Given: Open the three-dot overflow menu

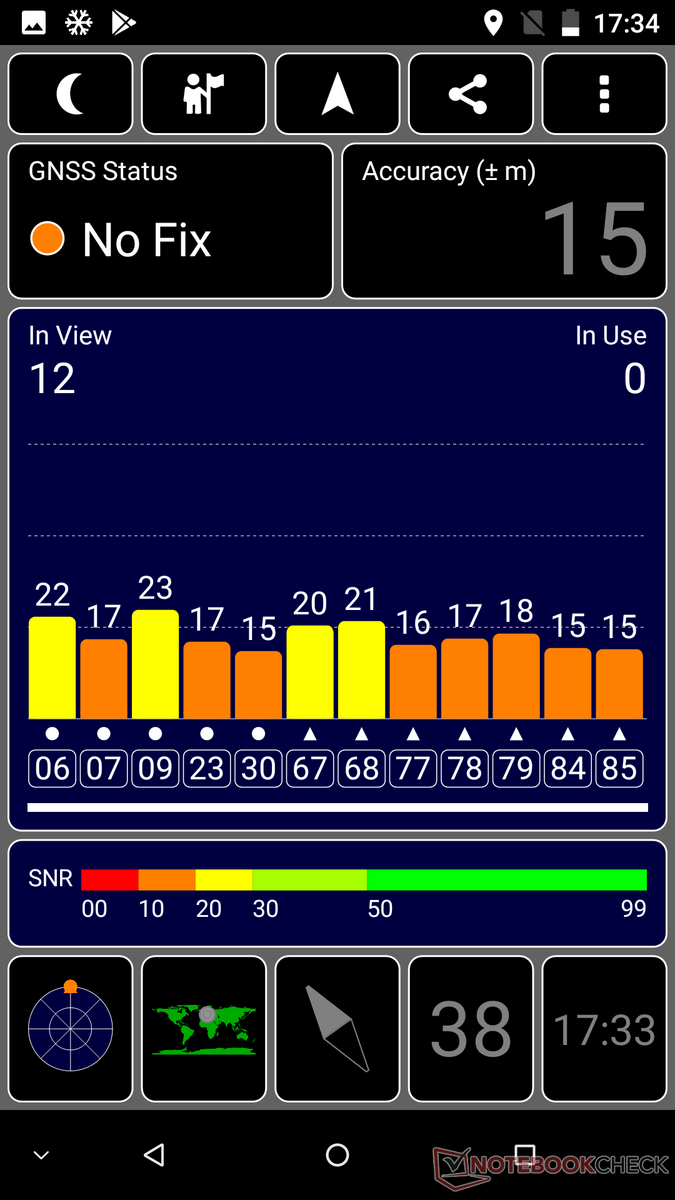Looking at the screenshot, I should coord(604,94).
